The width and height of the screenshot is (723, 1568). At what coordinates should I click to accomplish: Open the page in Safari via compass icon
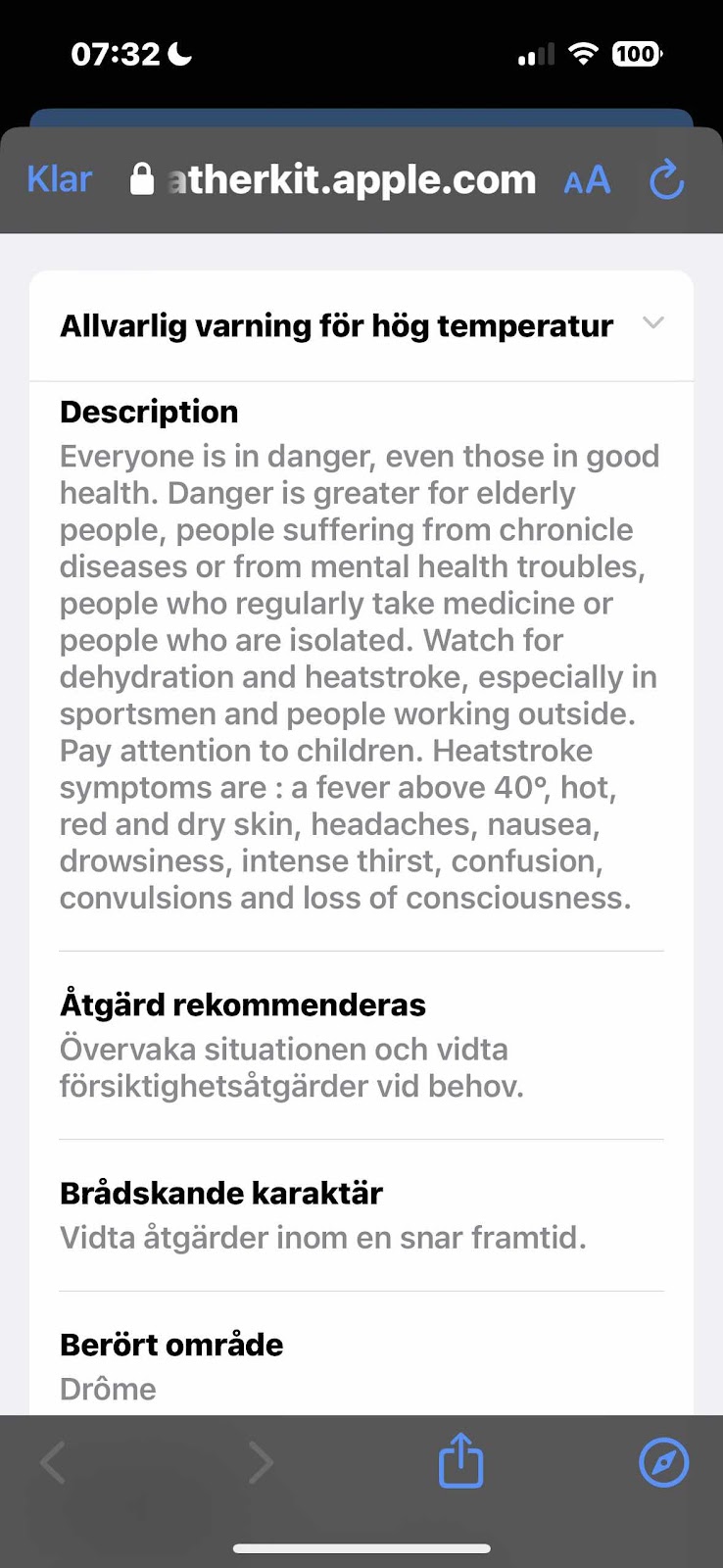click(663, 1463)
